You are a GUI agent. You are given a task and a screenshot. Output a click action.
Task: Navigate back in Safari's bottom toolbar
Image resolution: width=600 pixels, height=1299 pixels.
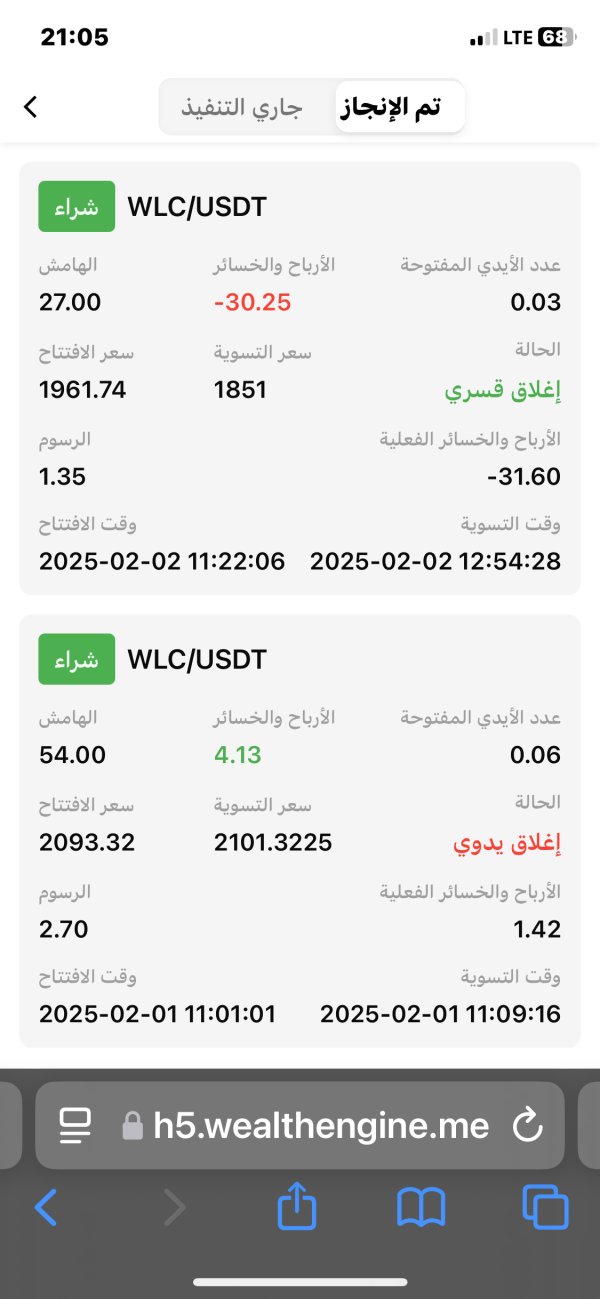pos(46,1208)
